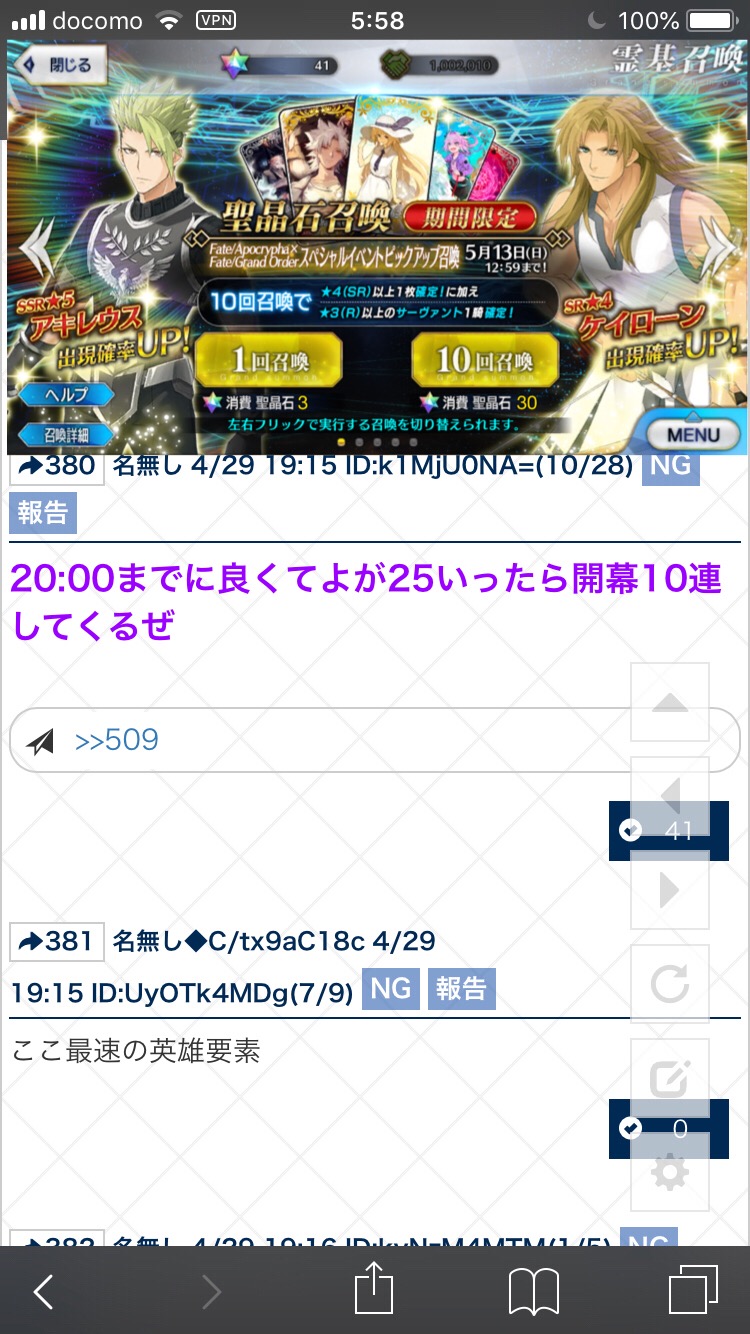Go to next page with right arrow
This screenshot has height=1334, width=750.
tap(670, 890)
